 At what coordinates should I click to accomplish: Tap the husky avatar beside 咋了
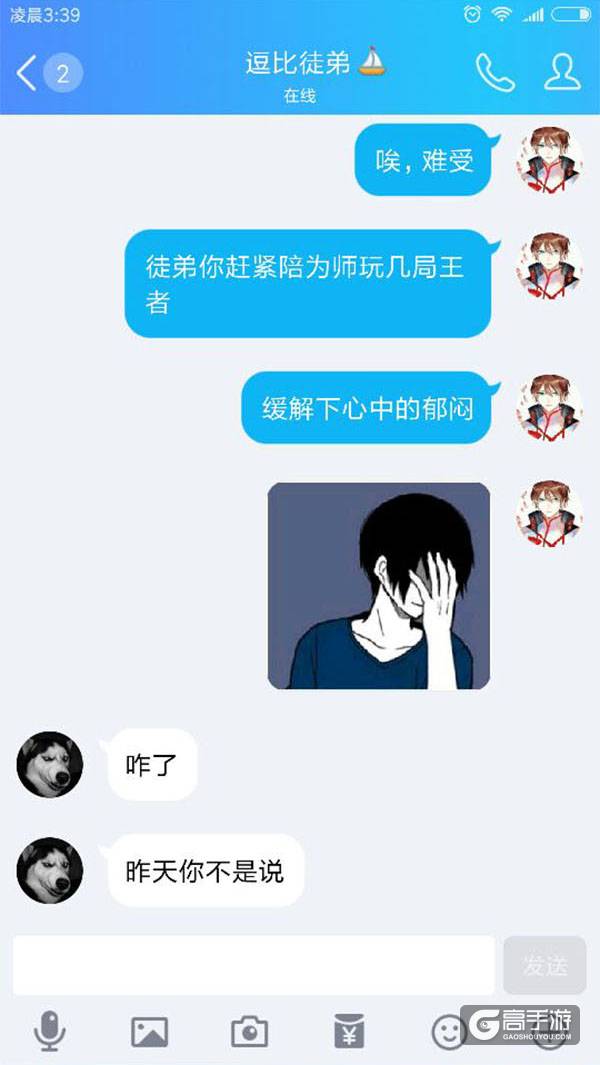(x=50, y=765)
